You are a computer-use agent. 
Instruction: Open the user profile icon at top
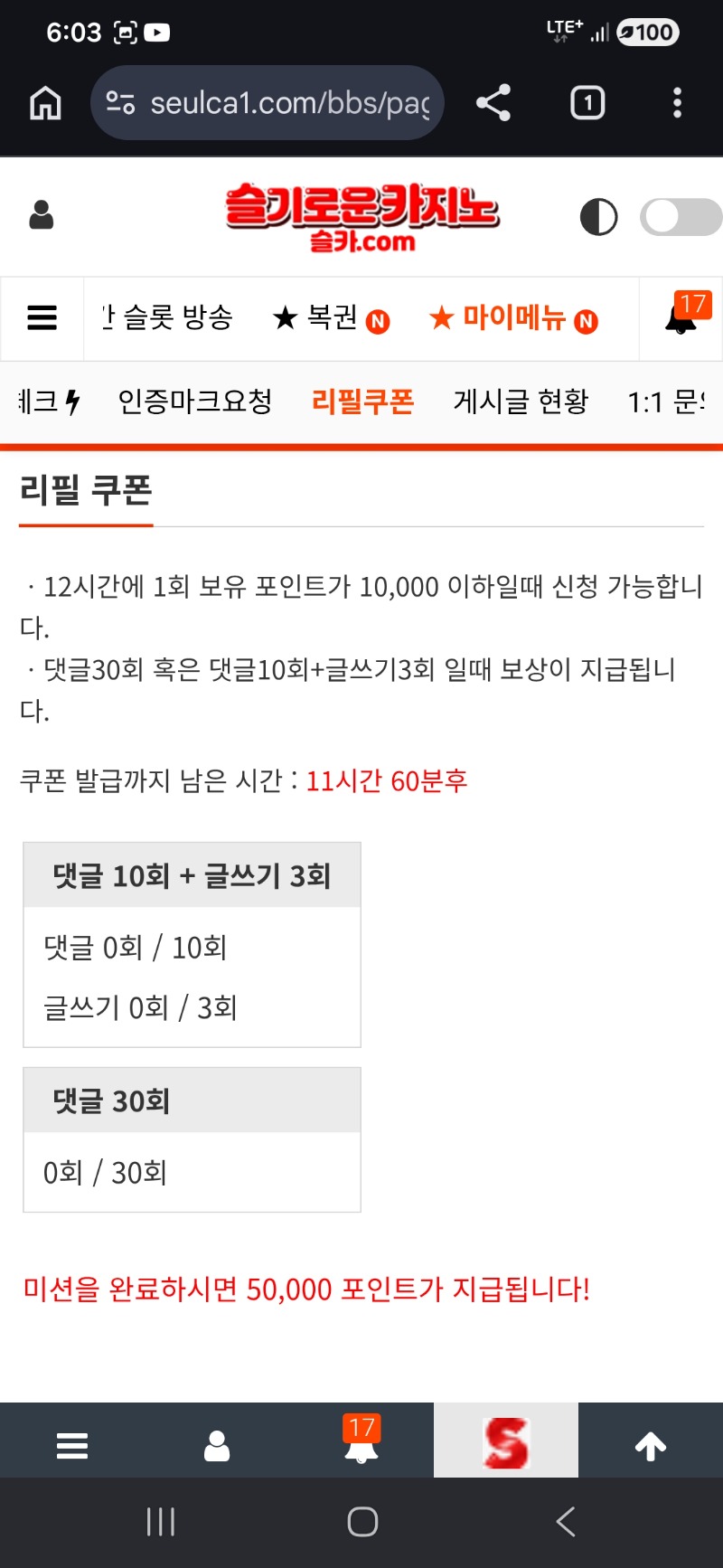[42, 216]
